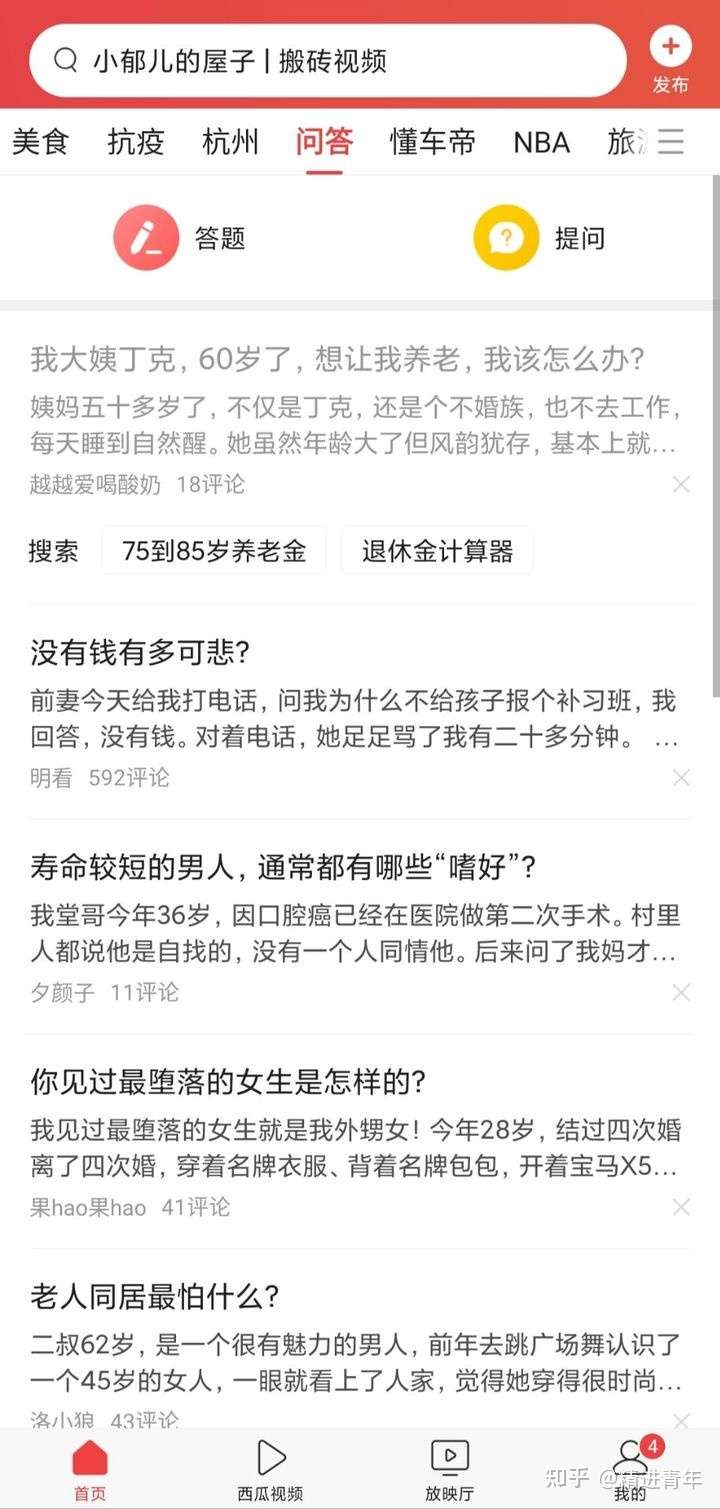Screen dimensions: 720x1509
Task: Go to 西瓜视频 tab
Action: pos(270,1470)
